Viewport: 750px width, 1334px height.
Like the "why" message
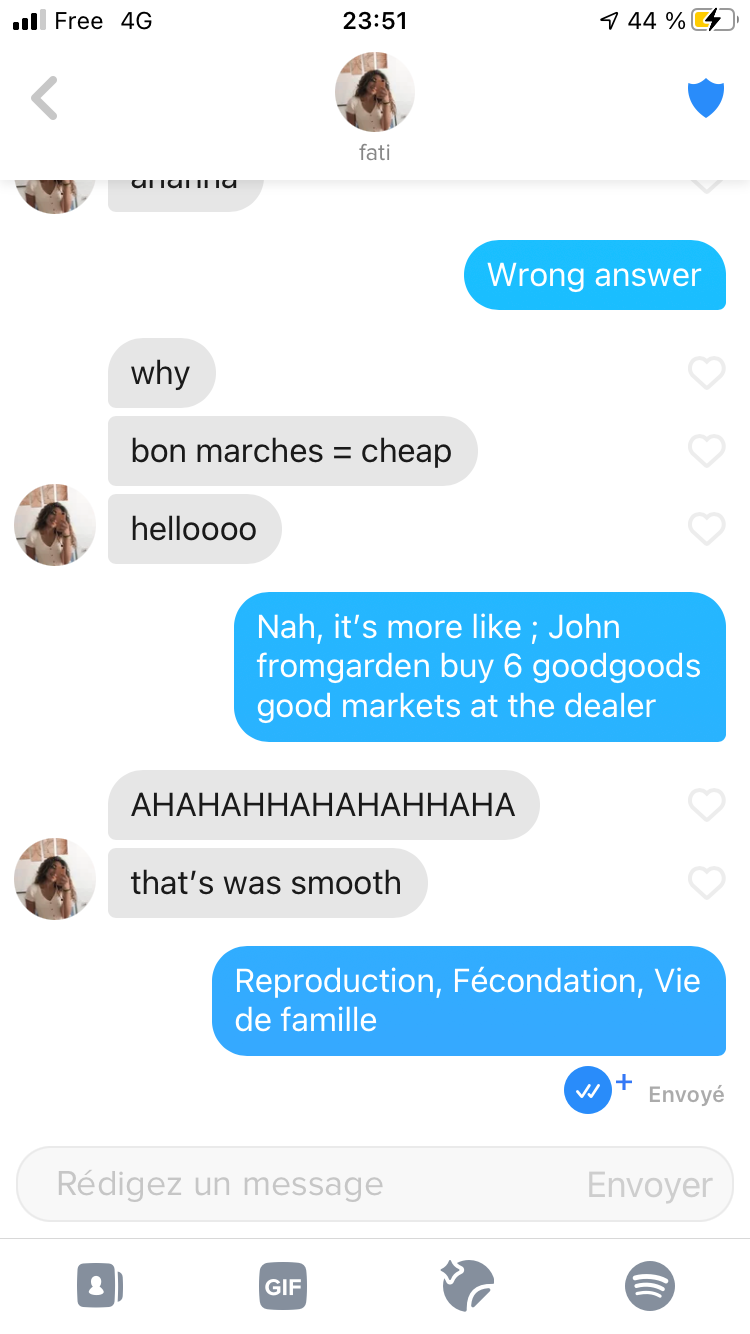click(706, 373)
